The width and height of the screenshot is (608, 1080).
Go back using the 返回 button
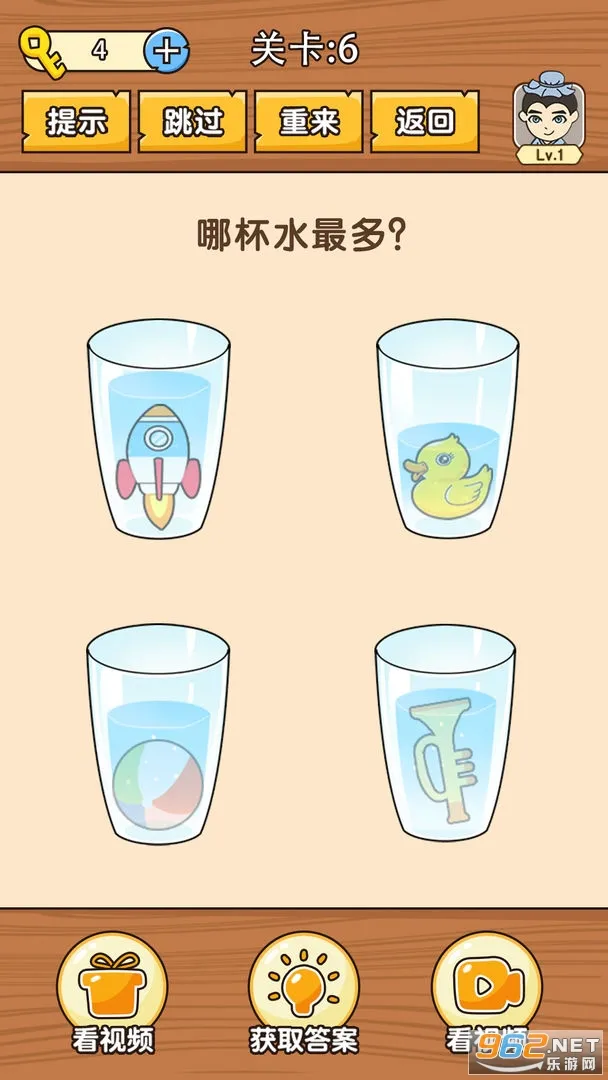click(425, 122)
